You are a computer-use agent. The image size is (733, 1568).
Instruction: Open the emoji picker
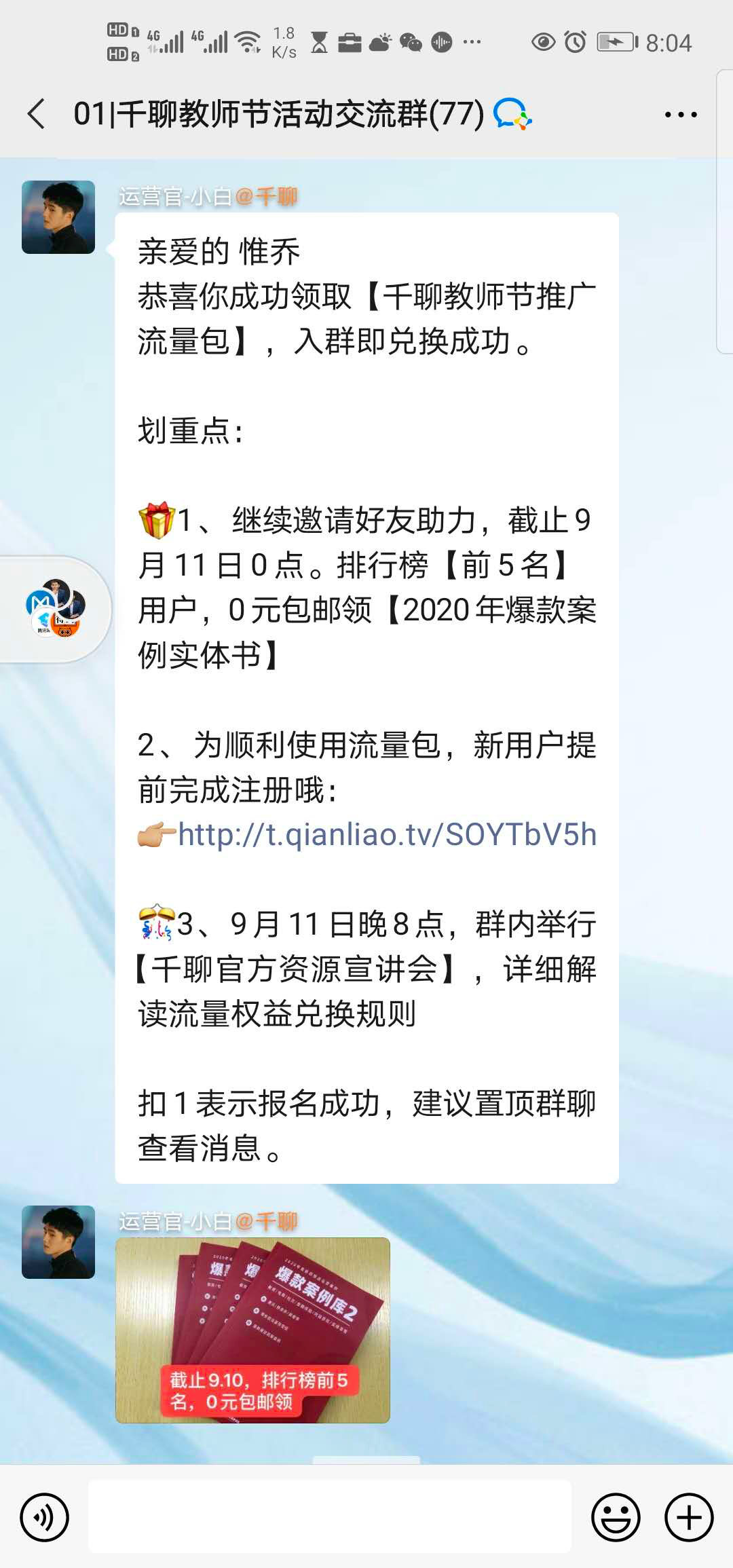pyautogui.click(x=616, y=1517)
